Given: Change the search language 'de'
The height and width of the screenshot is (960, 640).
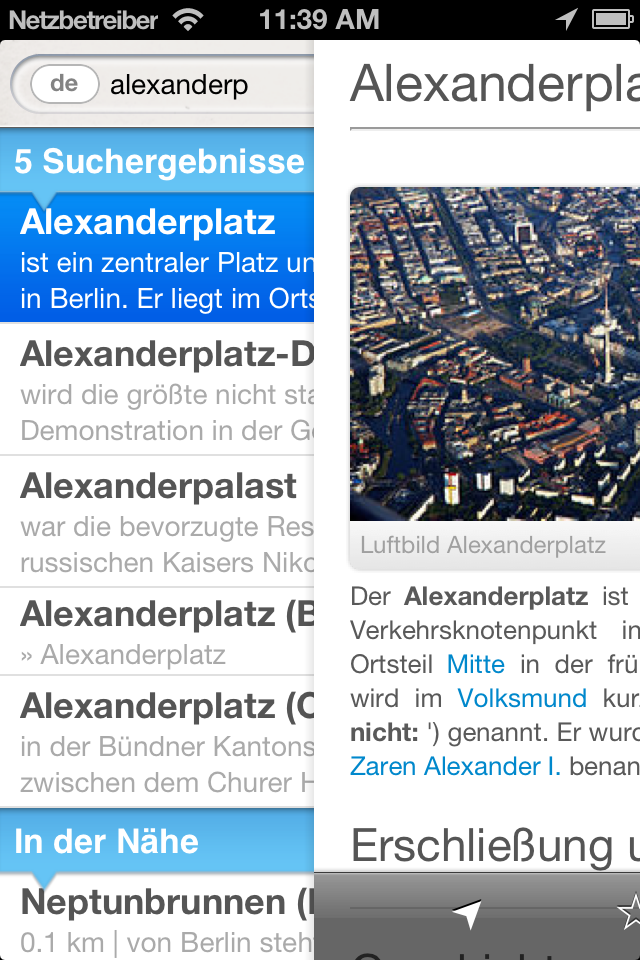Looking at the screenshot, I should point(64,85).
